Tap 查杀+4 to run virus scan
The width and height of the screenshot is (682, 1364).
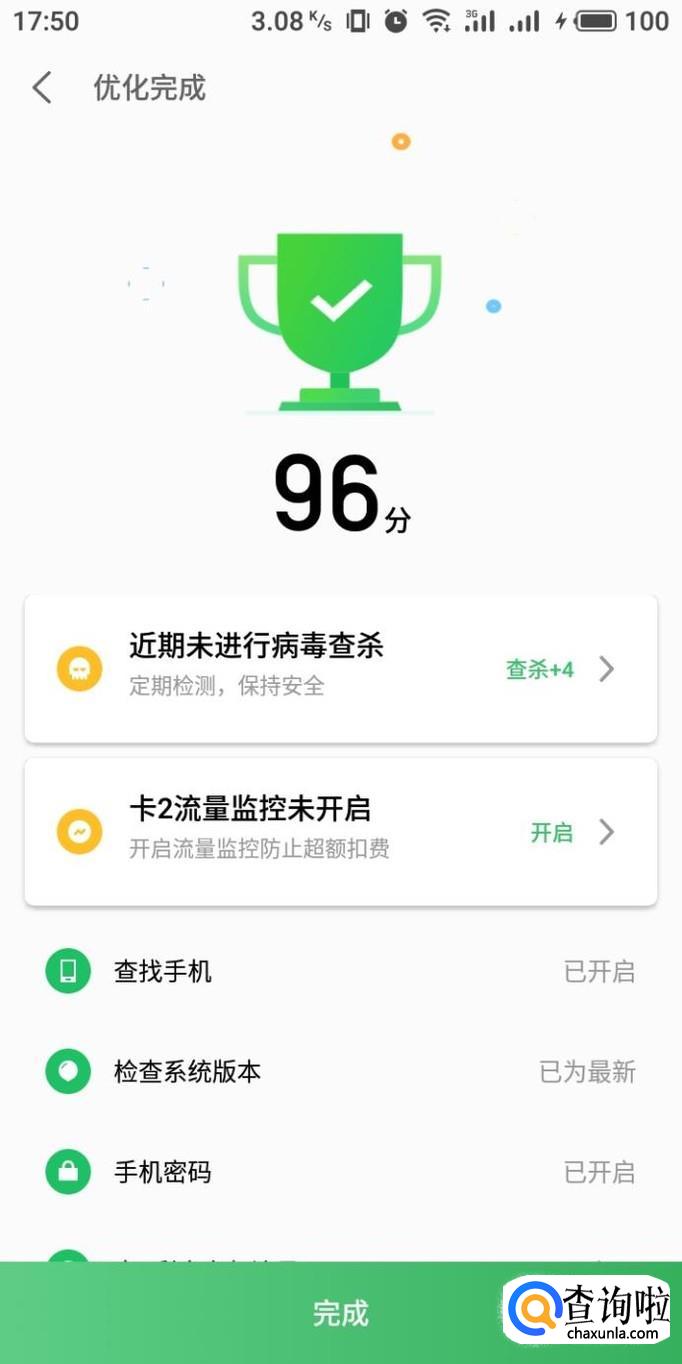pos(541,670)
